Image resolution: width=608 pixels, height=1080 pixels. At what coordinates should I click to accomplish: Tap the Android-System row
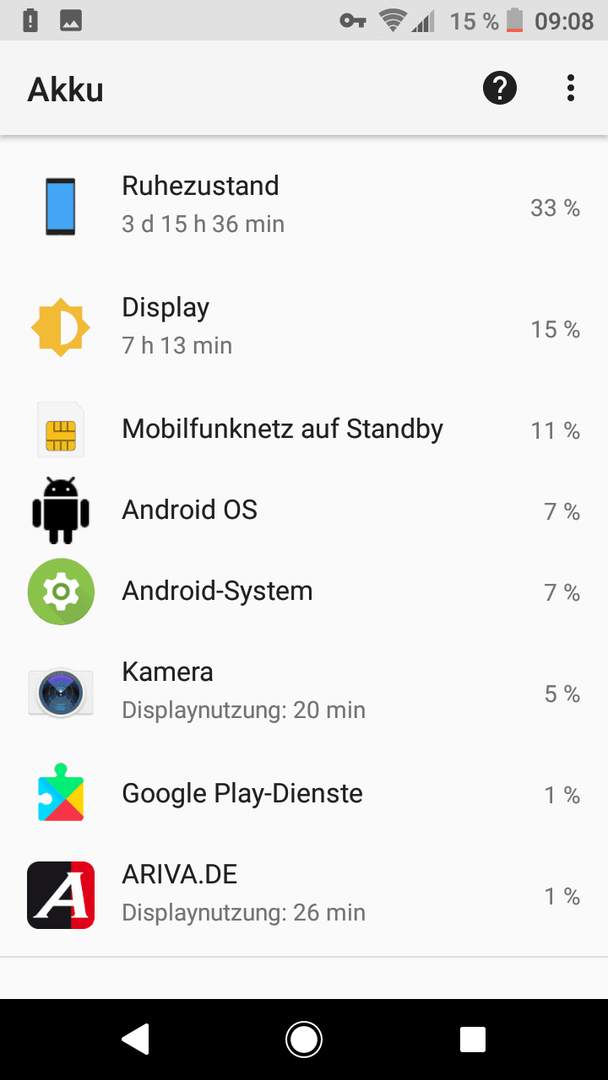tap(304, 592)
